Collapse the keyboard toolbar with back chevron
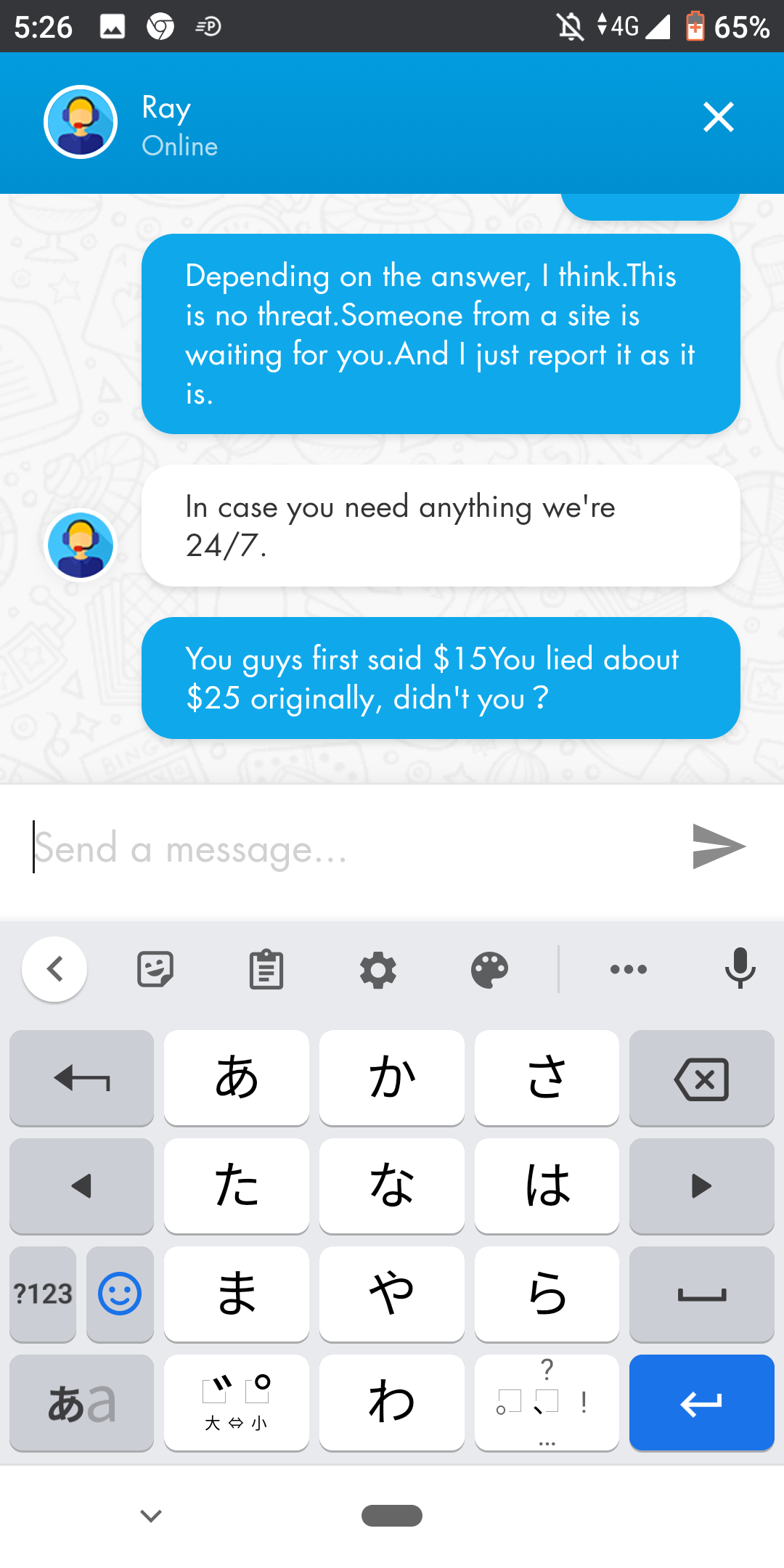Viewport: 784px width, 1568px height. [x=55, y=969]
